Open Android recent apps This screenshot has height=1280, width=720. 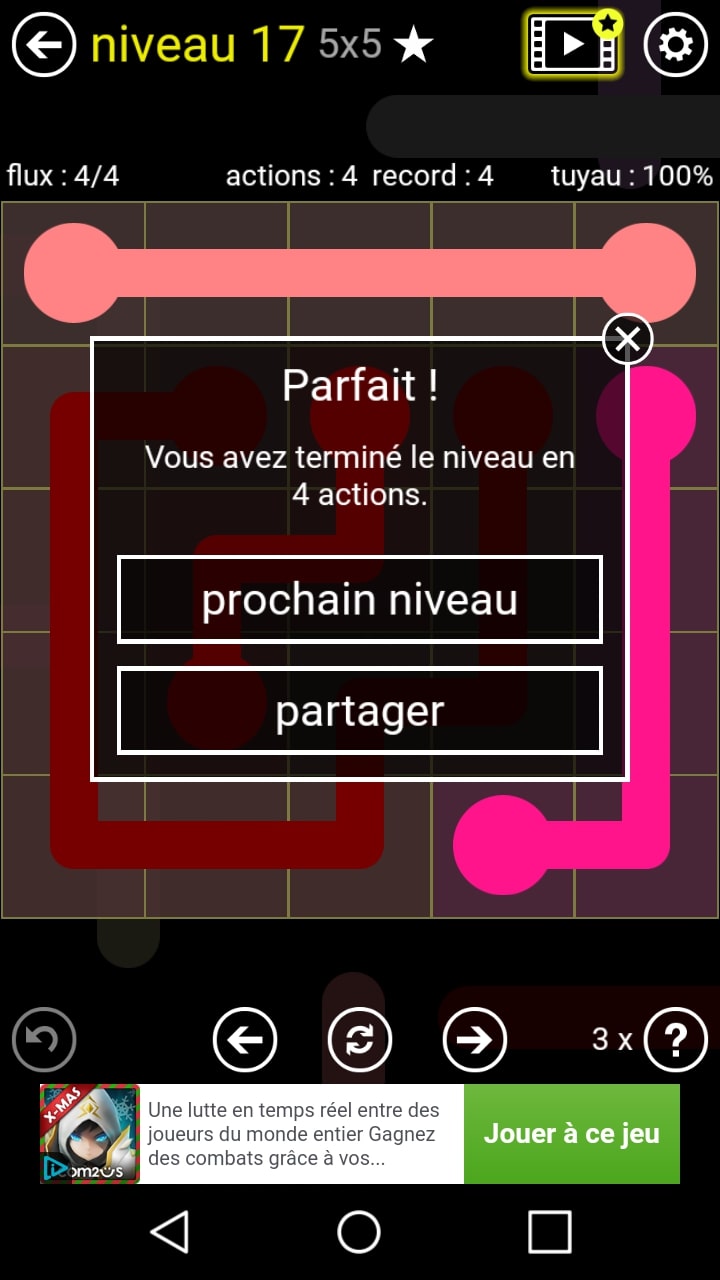point(549,1231)
